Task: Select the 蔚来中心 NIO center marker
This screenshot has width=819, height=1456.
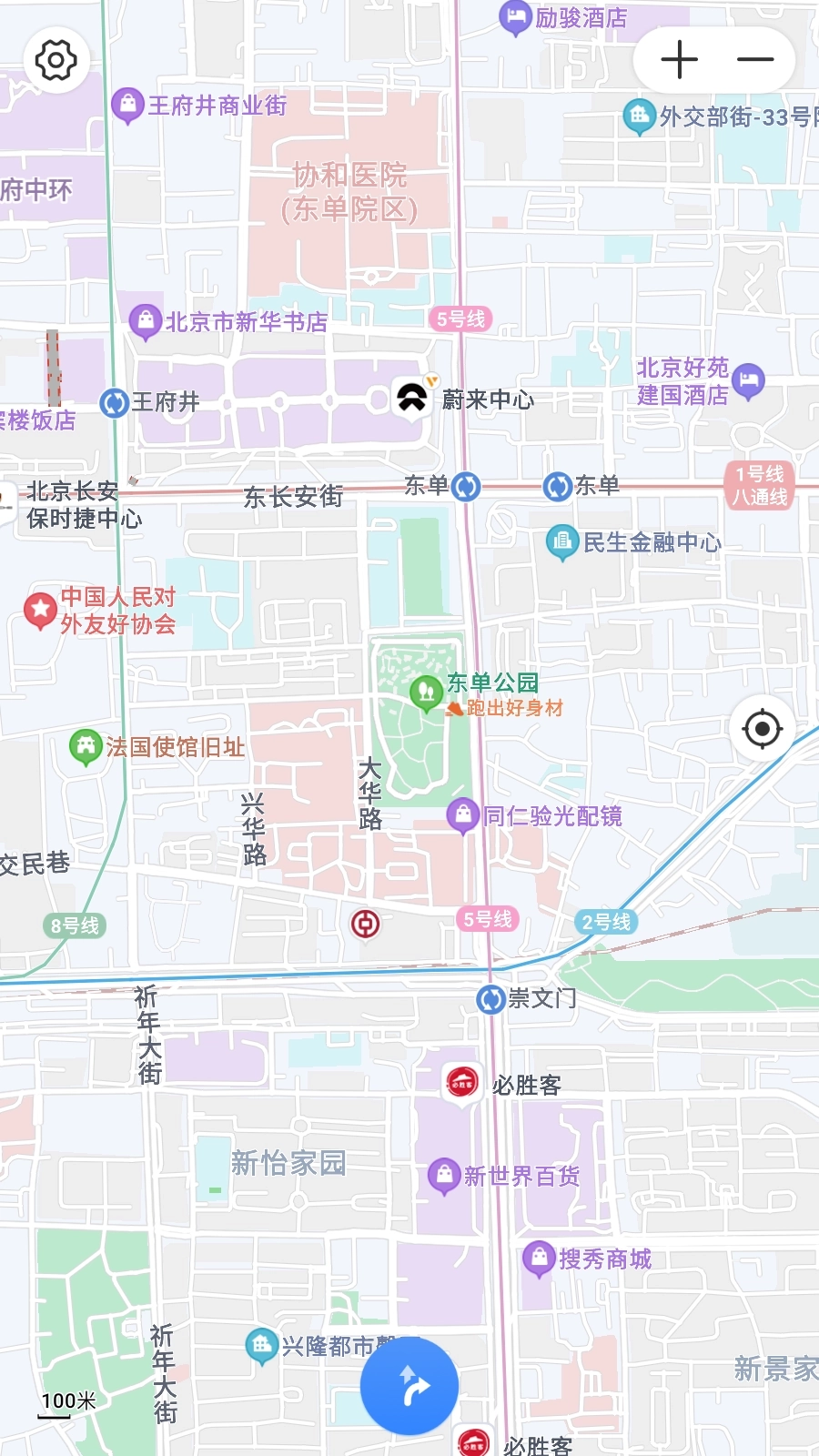Action: click(x=412, y=396)
